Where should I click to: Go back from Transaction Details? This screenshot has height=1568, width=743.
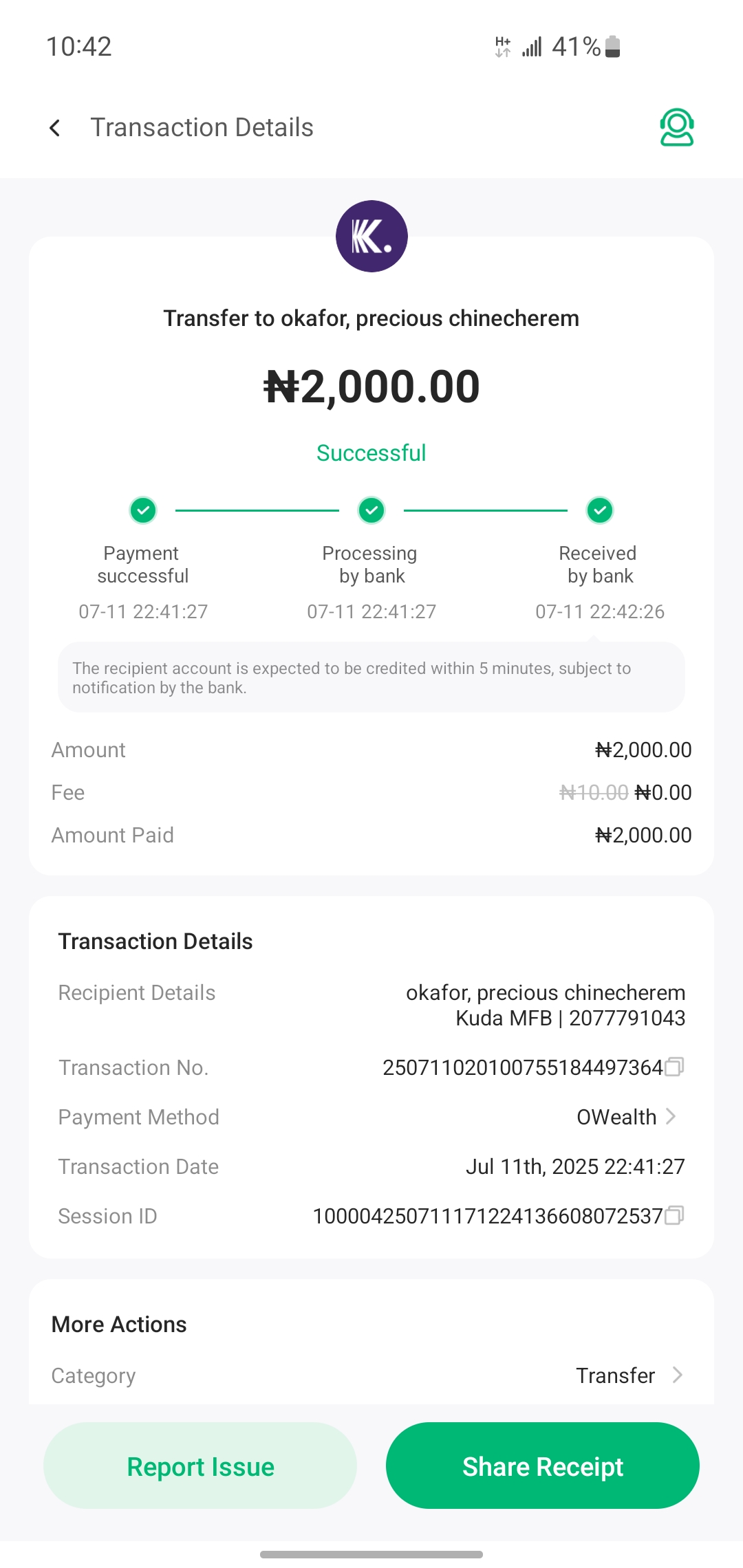click(55, 128)
